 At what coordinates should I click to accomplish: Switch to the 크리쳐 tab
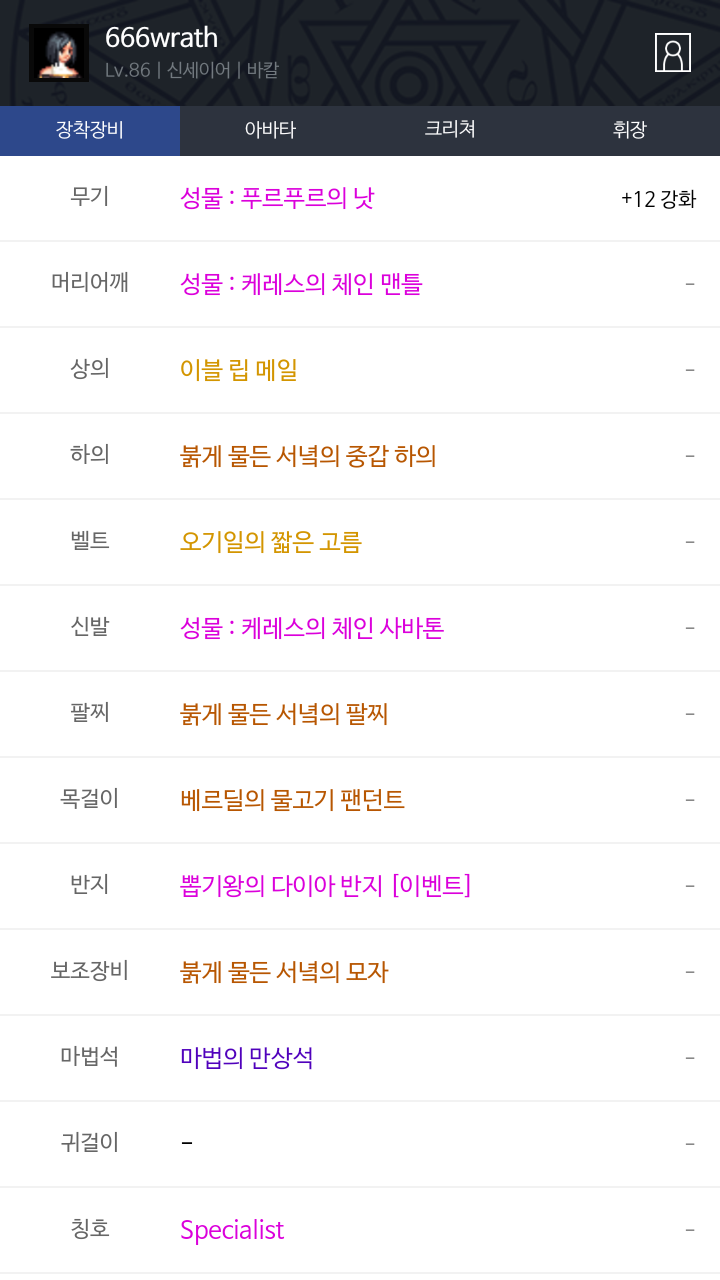tap(450, 130)
